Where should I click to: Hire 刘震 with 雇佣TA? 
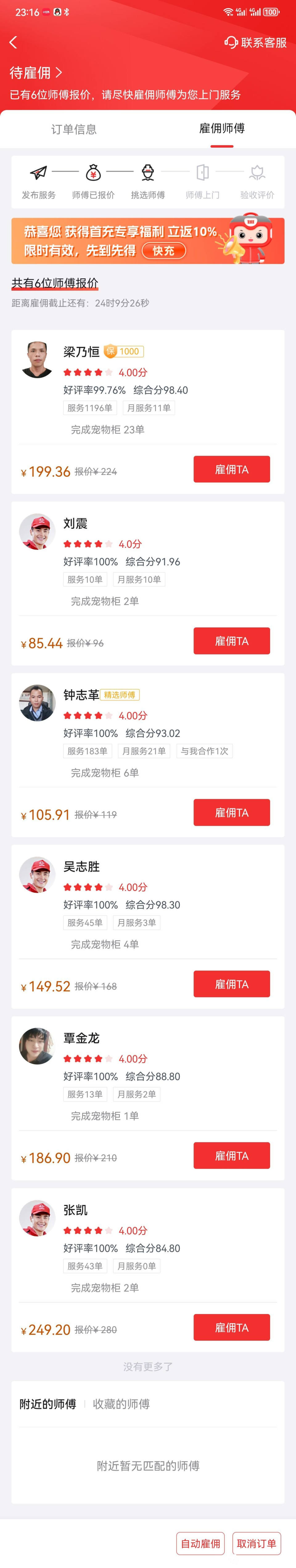232,641
